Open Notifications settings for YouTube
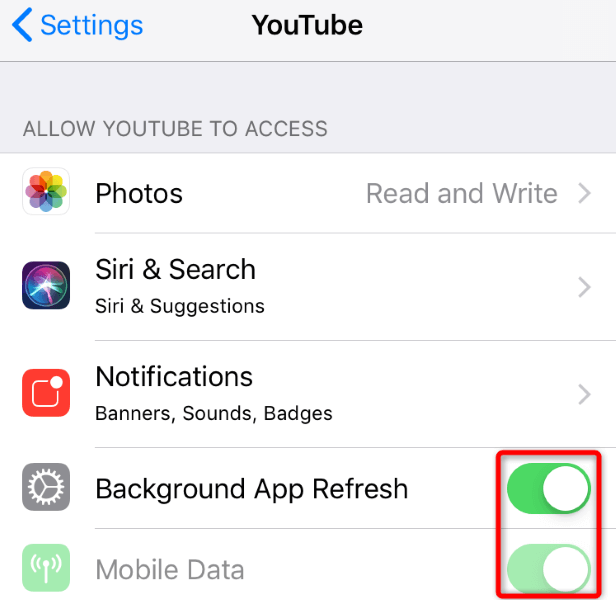 [308, 393]
